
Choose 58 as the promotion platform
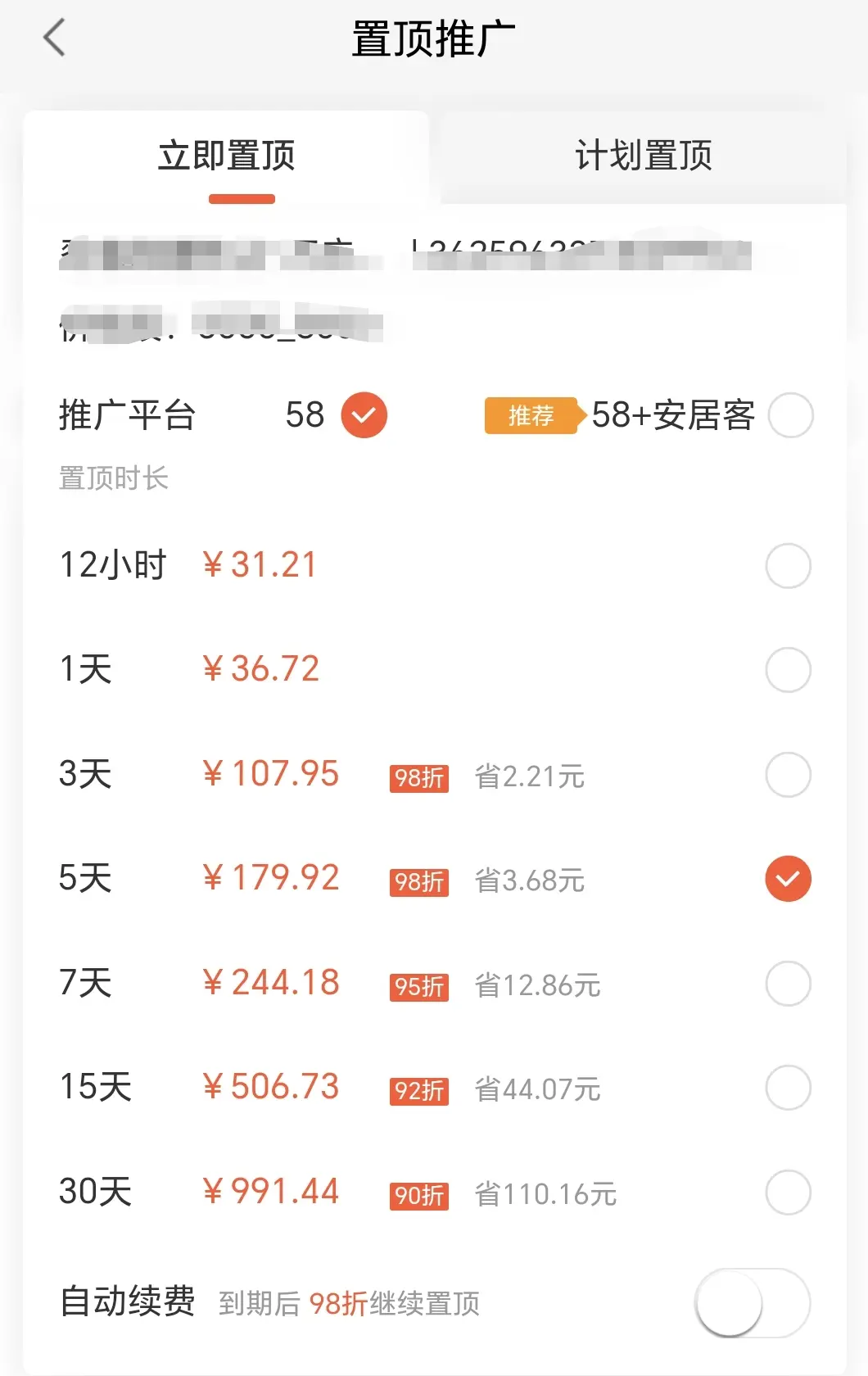click(364, 415)
